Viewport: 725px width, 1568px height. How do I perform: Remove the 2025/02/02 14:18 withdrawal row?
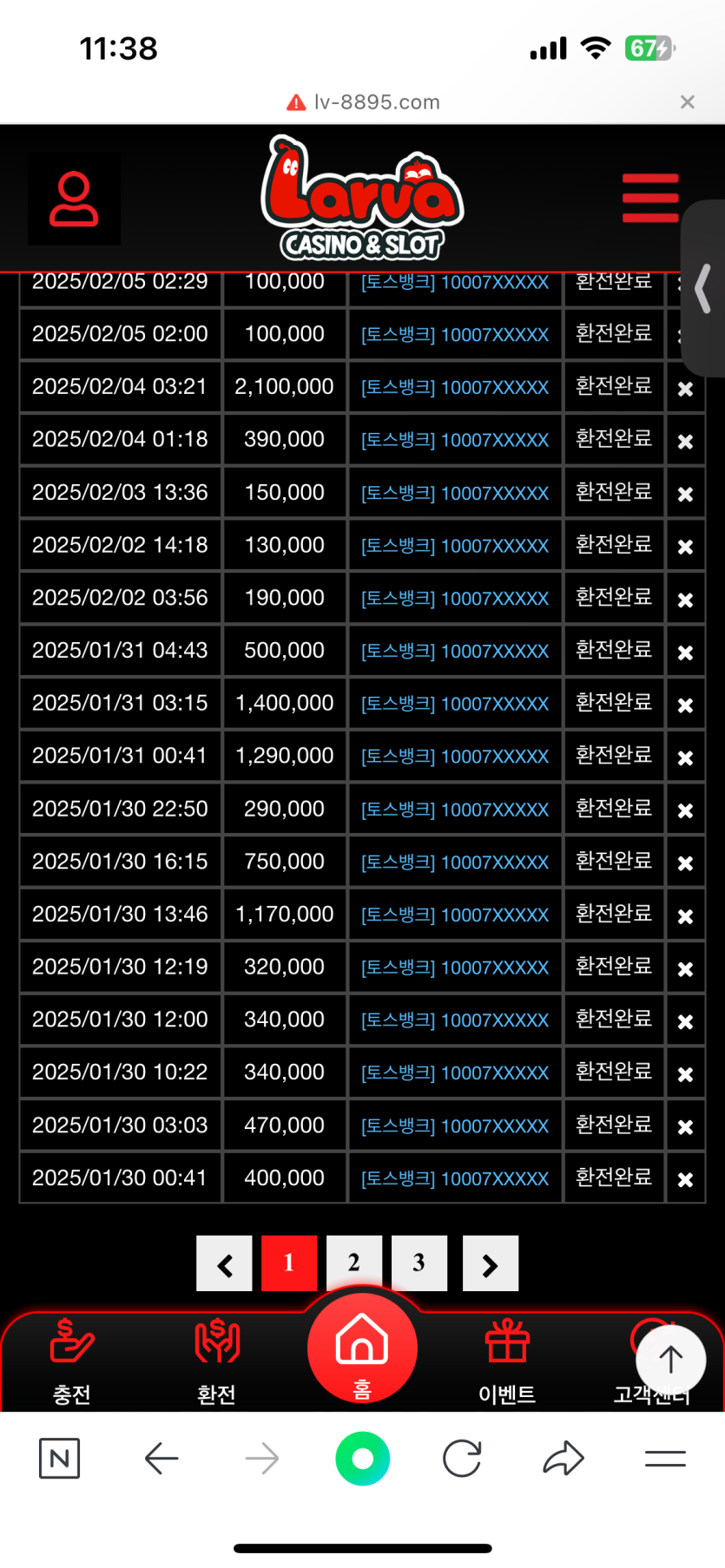coord(685,547)
